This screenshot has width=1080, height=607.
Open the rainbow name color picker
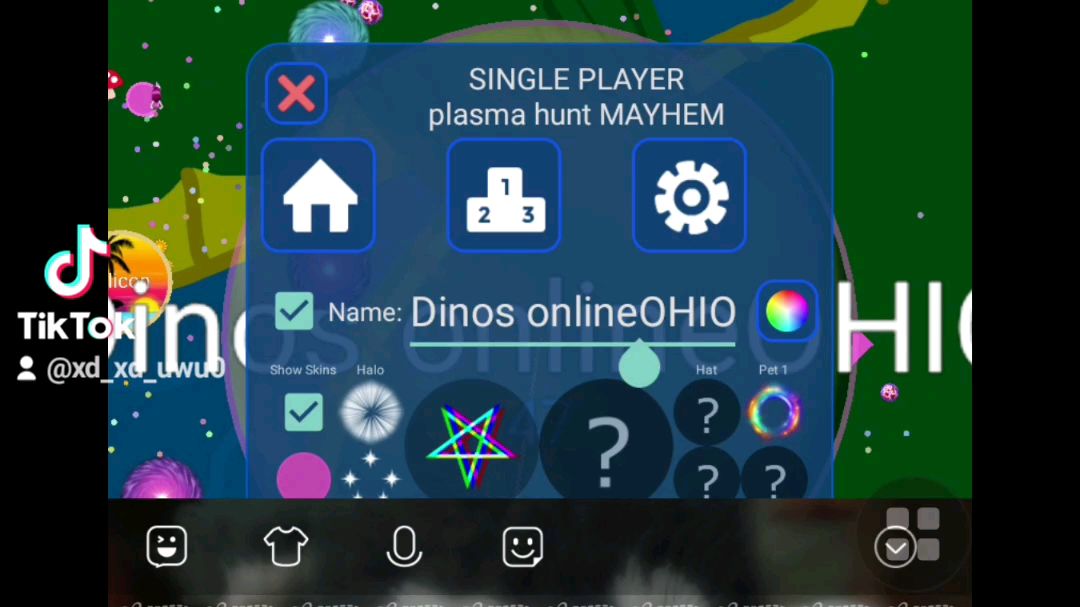coord(786,312)
